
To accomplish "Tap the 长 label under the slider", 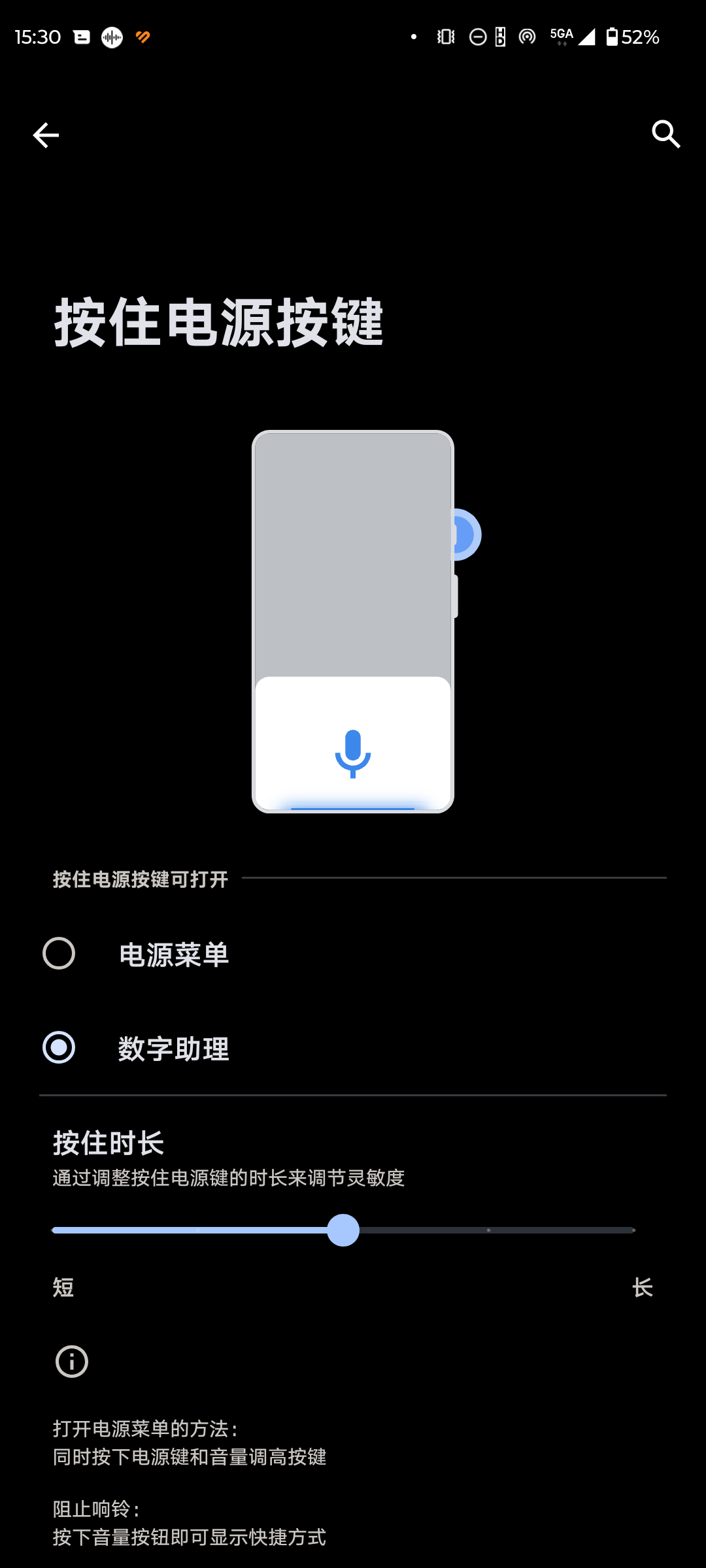I will pyautogui.click(x=643, y=1287).
